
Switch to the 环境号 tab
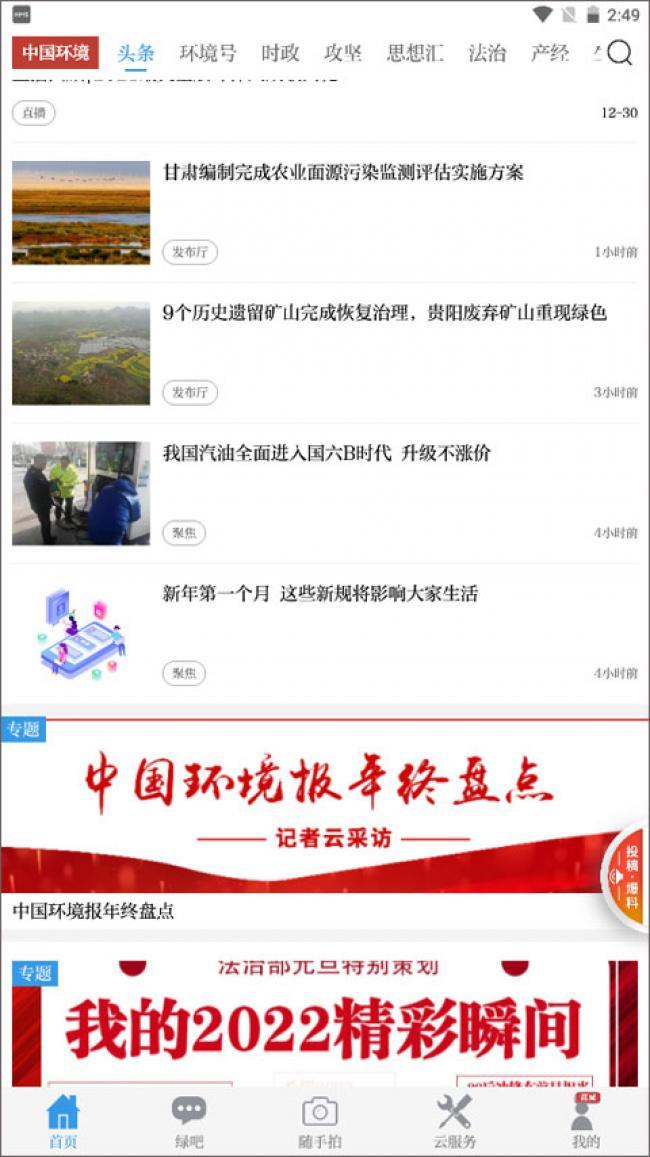(x=208, y=53)
